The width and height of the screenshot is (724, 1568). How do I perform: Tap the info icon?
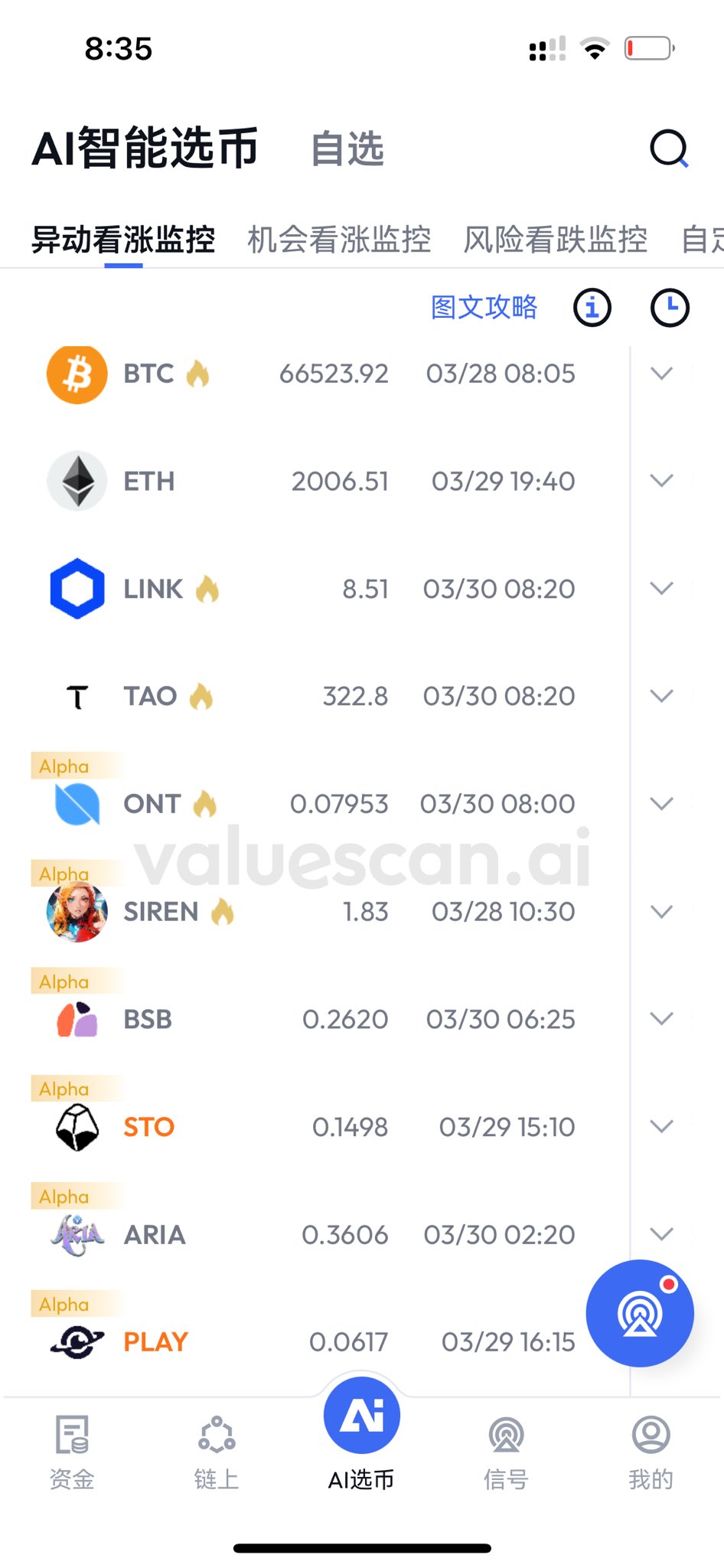point(592,308)
